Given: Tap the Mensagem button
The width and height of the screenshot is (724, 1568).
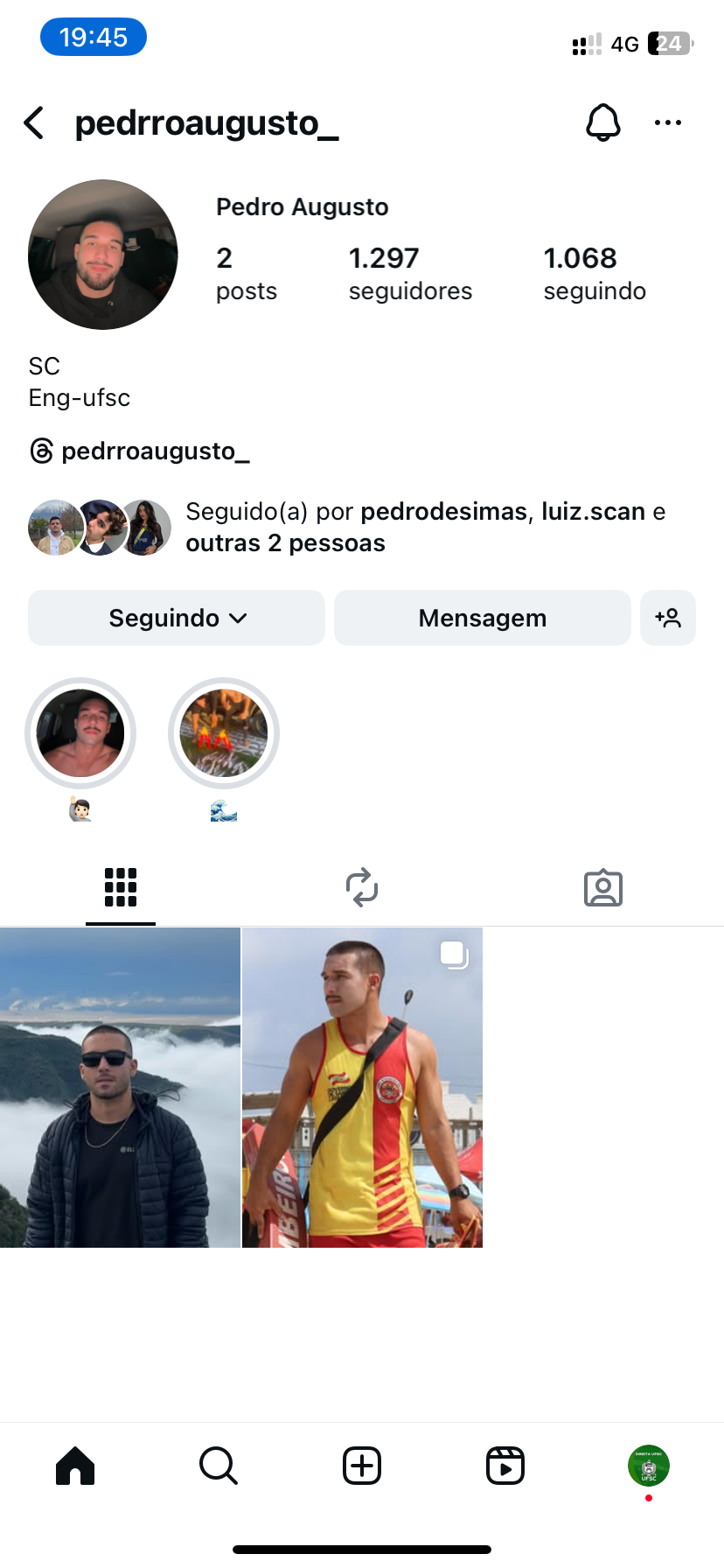Looking at the screenshot, I should (482, 618).
